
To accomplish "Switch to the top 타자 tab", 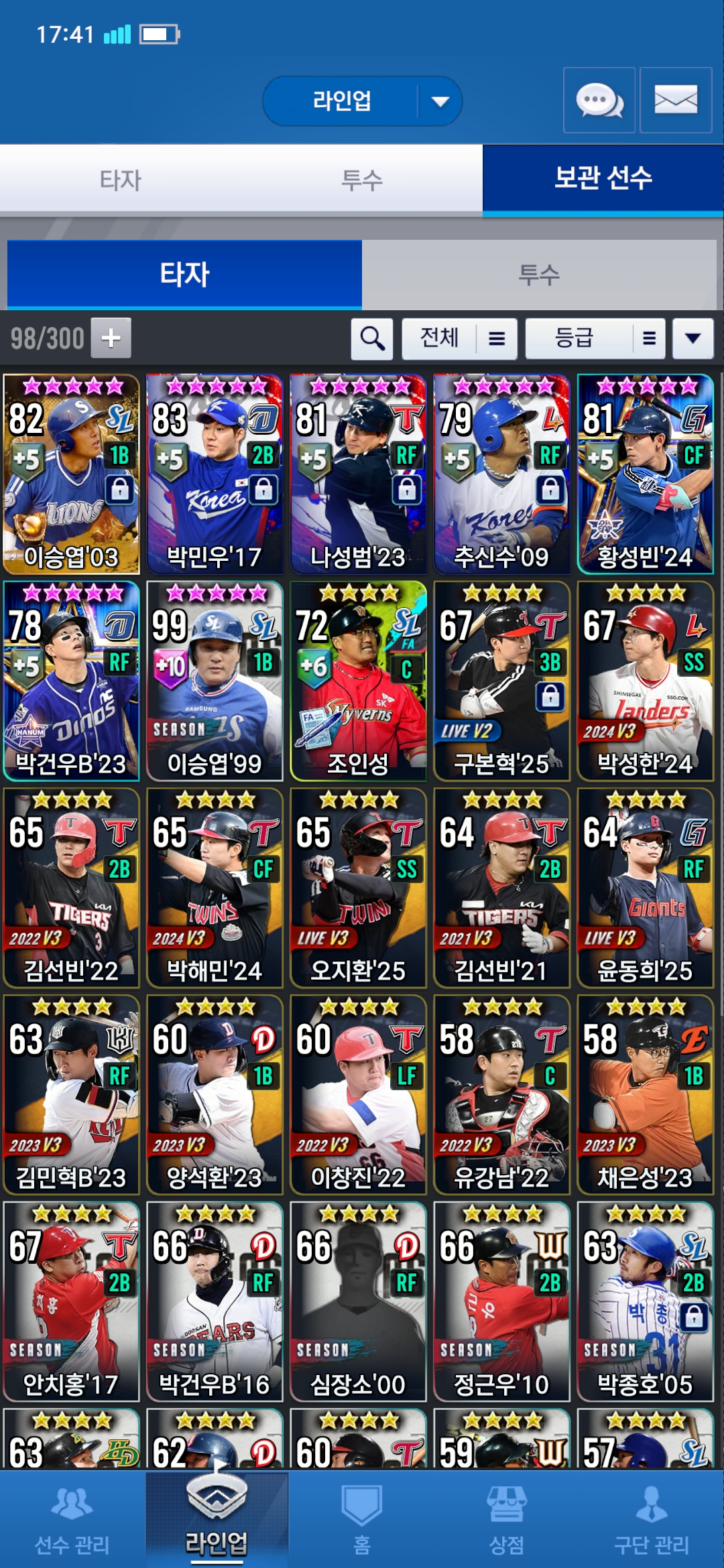I will 121,180.
